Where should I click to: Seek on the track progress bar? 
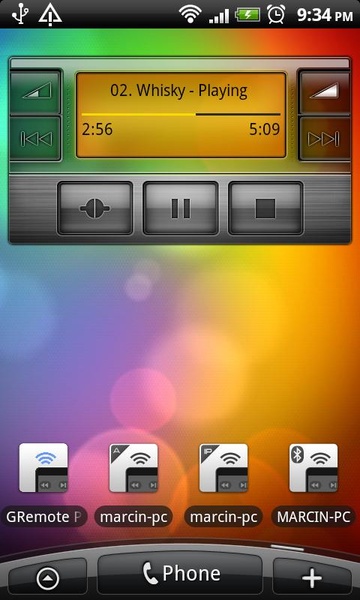181,114
